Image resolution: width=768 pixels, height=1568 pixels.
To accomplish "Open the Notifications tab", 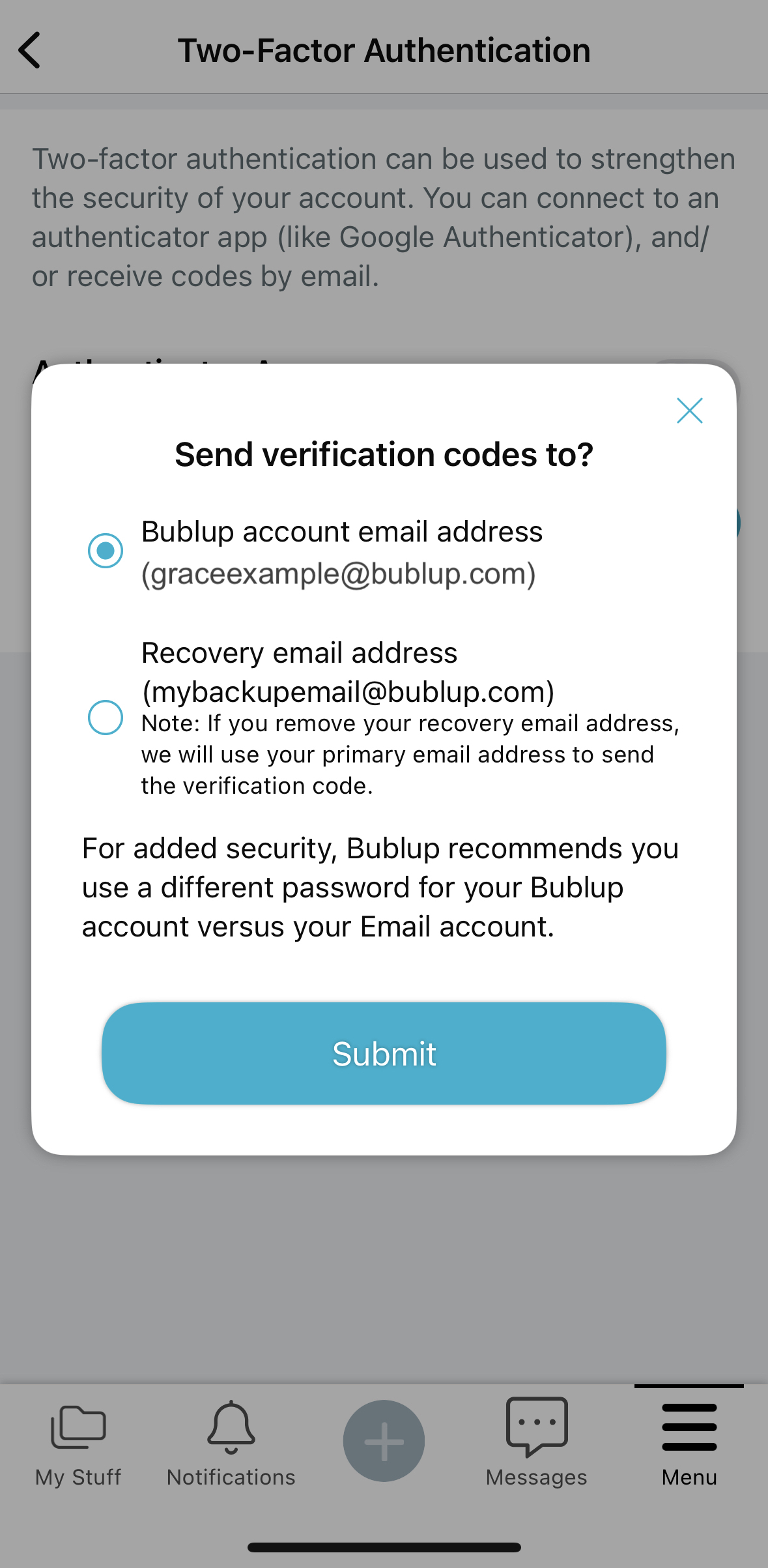I will click(231, 1443).
